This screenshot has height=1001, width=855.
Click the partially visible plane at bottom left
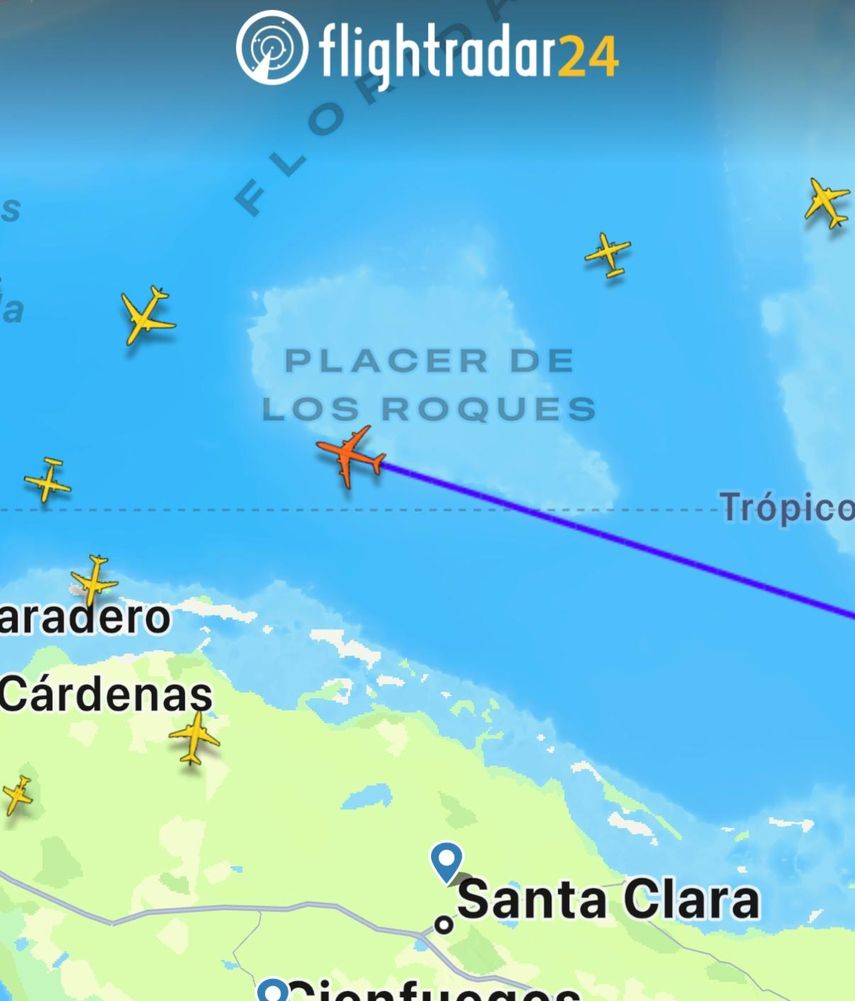tap(16, 795)
